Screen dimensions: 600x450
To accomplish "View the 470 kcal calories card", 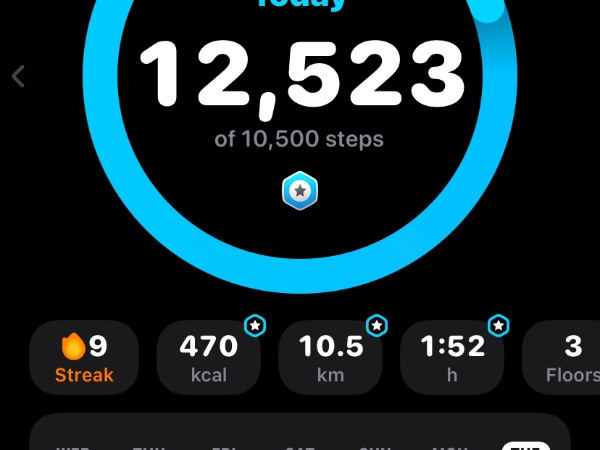I will [x=209, y=358].
